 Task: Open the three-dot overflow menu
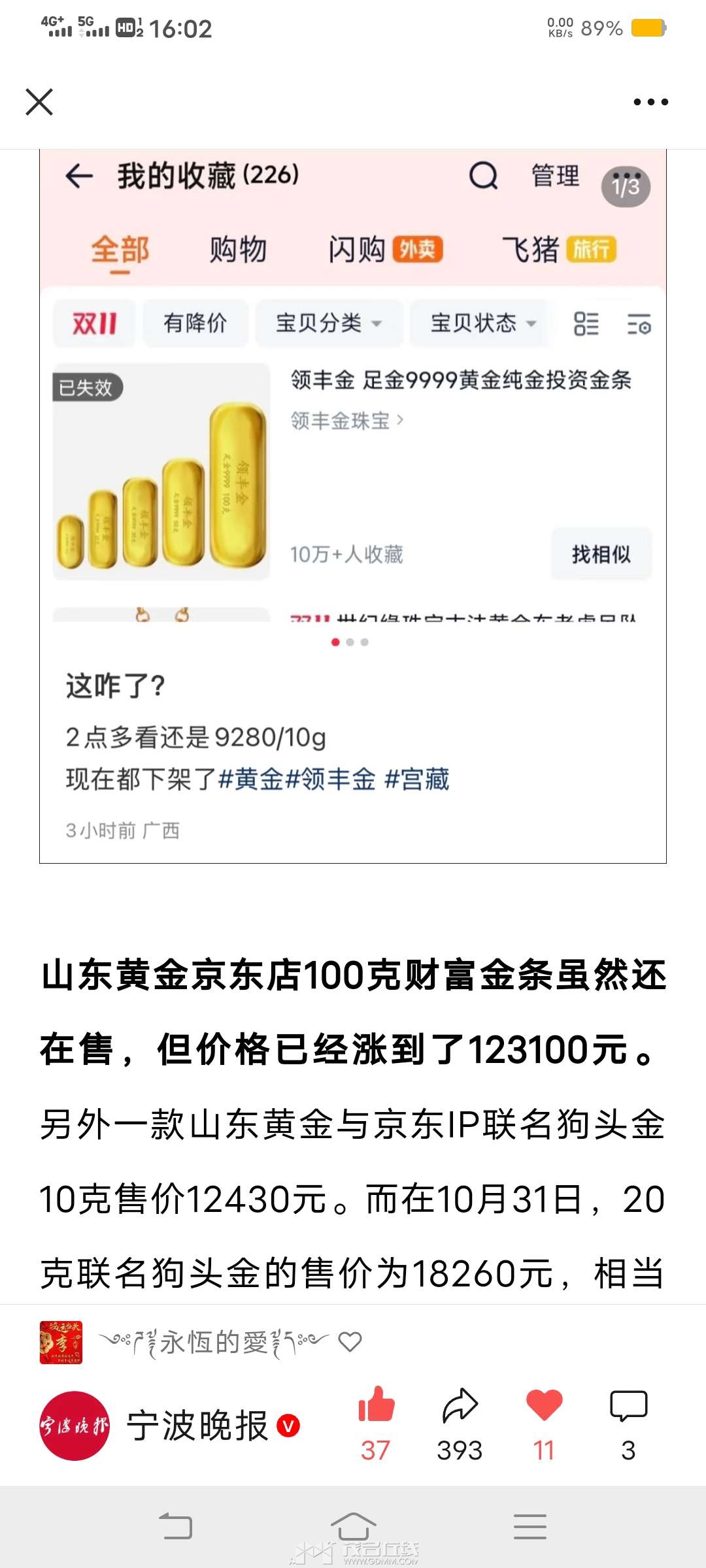[650, 102]
